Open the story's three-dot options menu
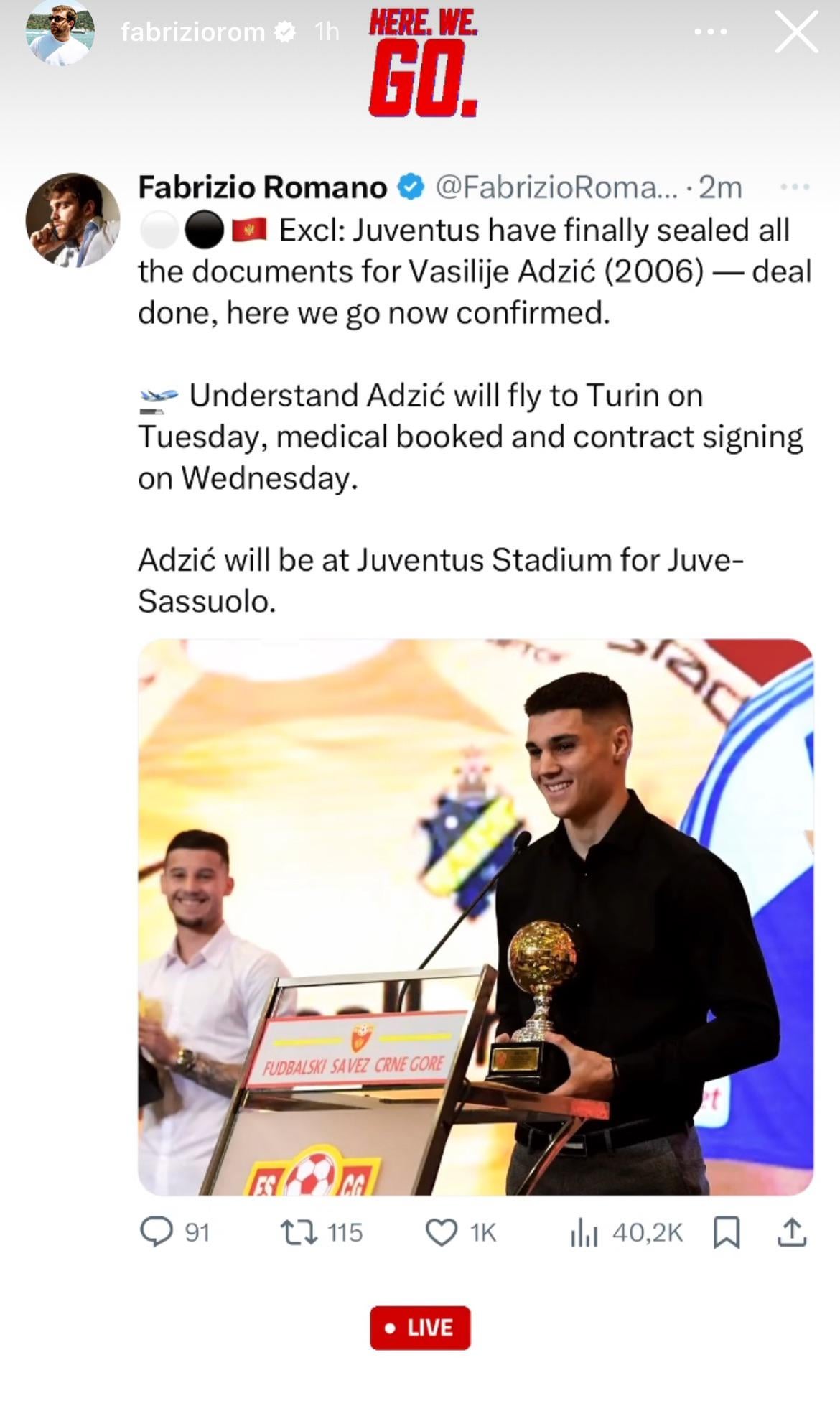The height and width of the screenshot is (1401, 840). (x=710, y=32)
